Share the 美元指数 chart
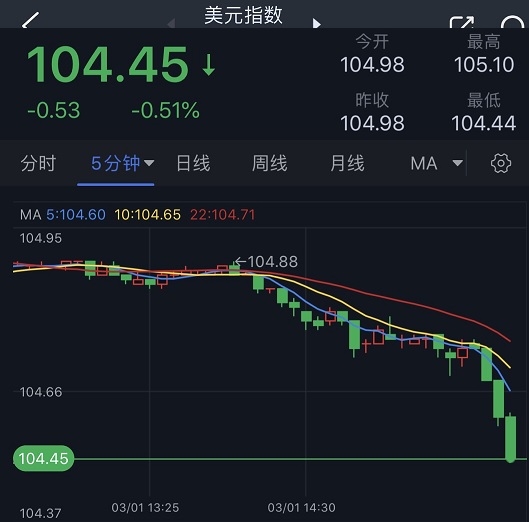This screenshot has height=522, width=529. (x=462, y=22)
